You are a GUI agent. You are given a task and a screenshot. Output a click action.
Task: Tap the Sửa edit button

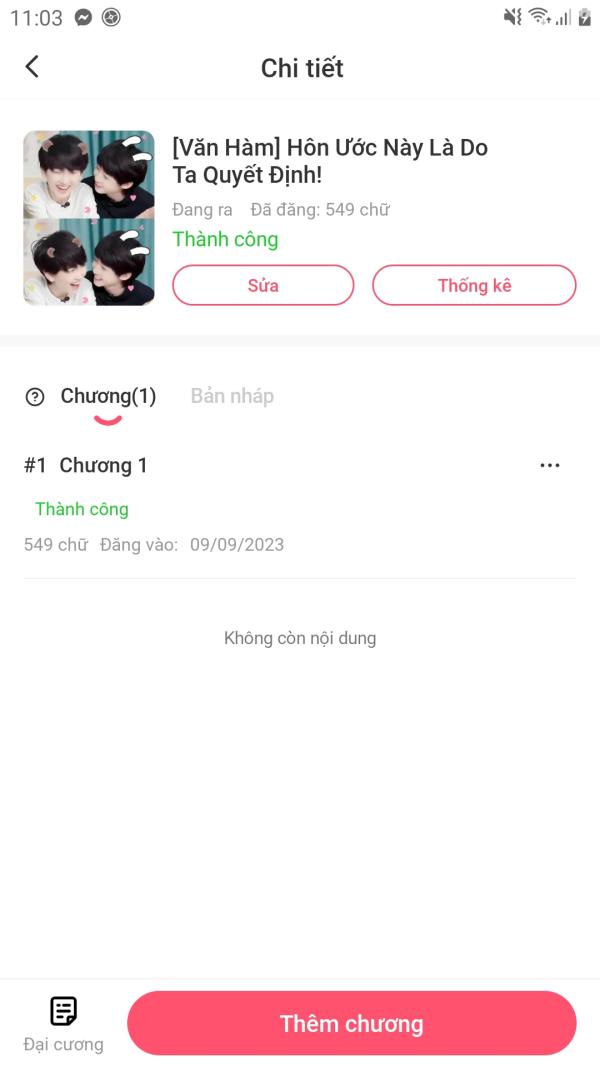[x=263, y=285]
